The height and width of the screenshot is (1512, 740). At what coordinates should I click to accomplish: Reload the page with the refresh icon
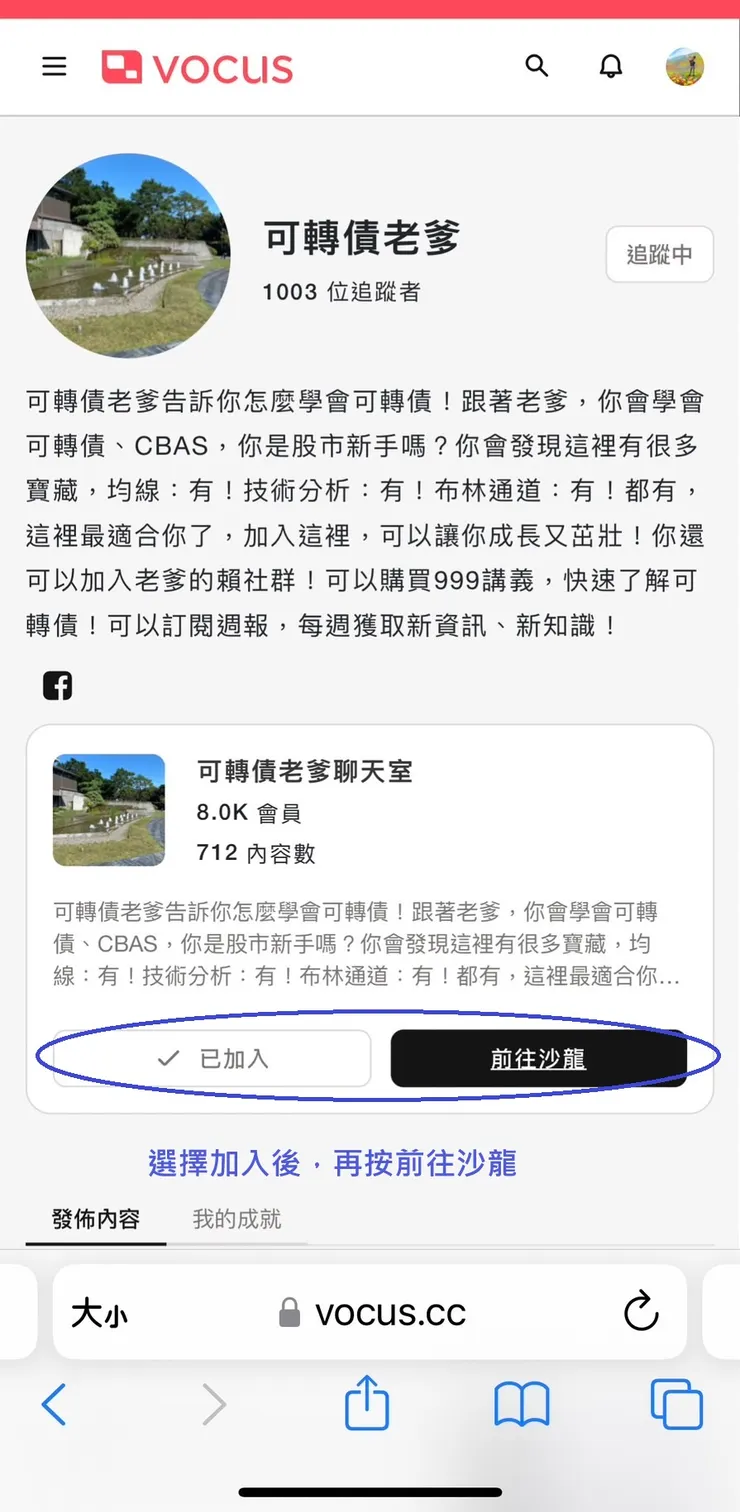tap(641, 1312)
